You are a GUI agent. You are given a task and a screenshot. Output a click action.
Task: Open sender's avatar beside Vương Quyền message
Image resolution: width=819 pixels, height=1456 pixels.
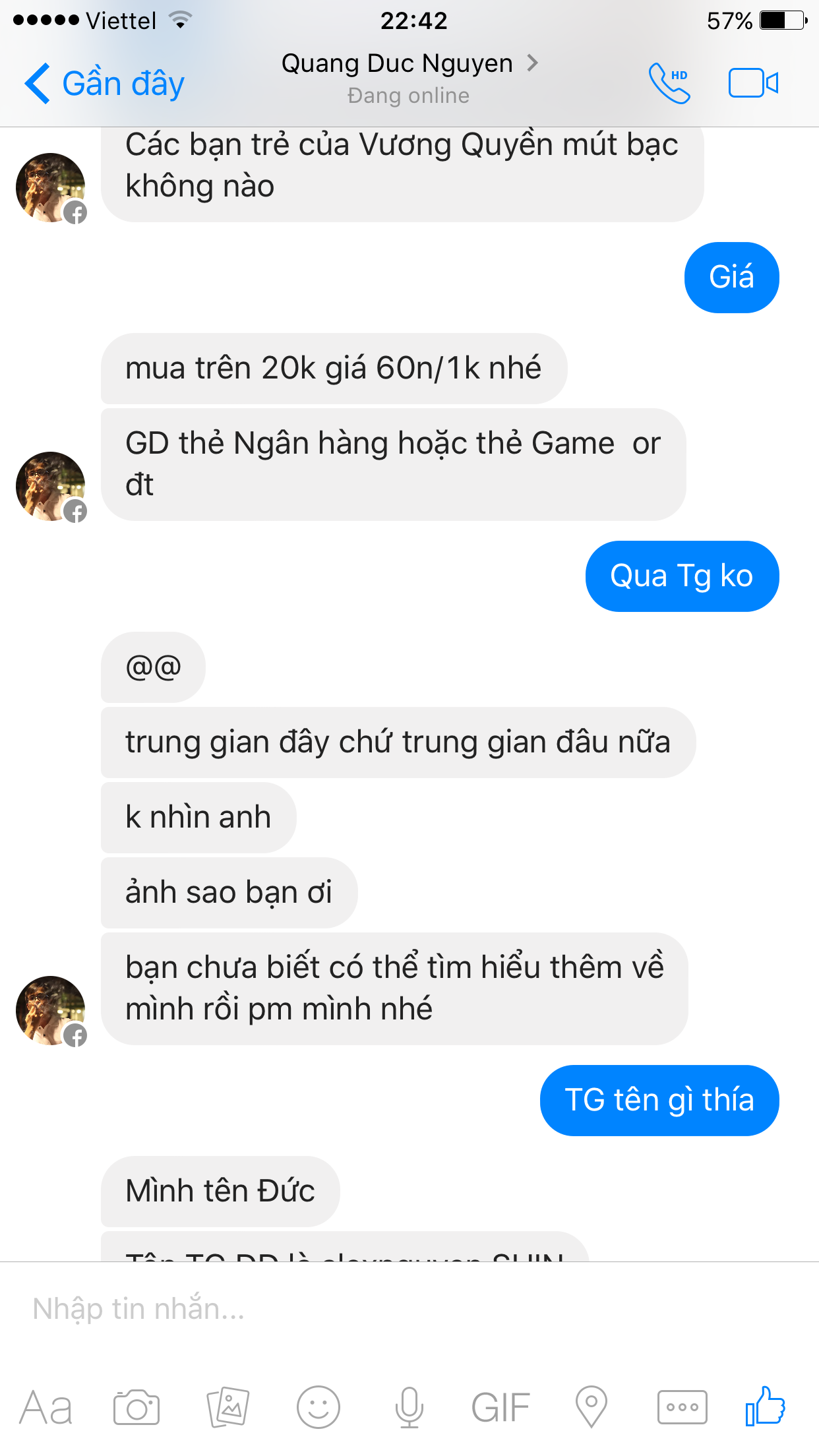(x=51, y=188)
